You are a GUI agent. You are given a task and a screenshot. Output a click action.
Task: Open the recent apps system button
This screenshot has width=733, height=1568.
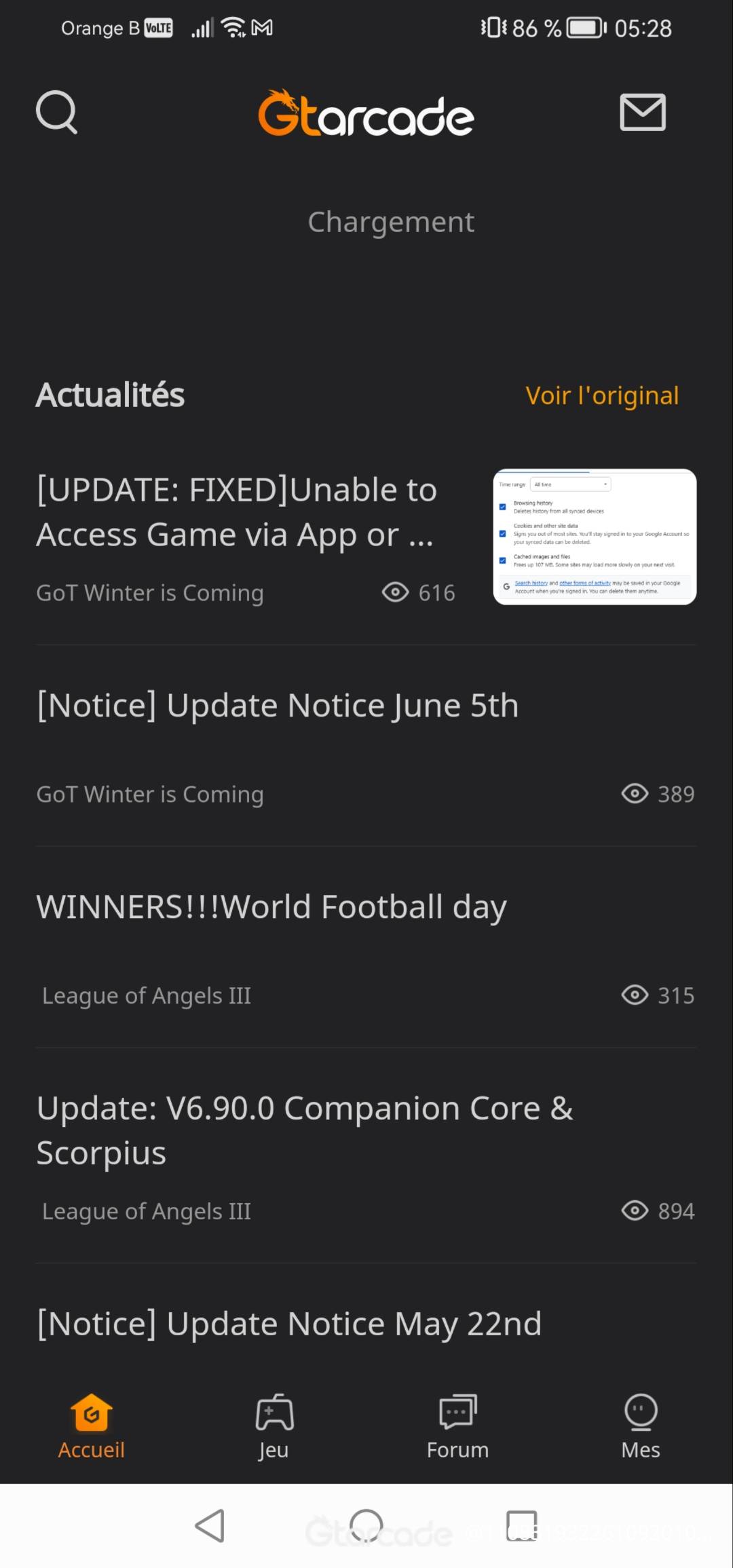click(x=522, y=1526)
